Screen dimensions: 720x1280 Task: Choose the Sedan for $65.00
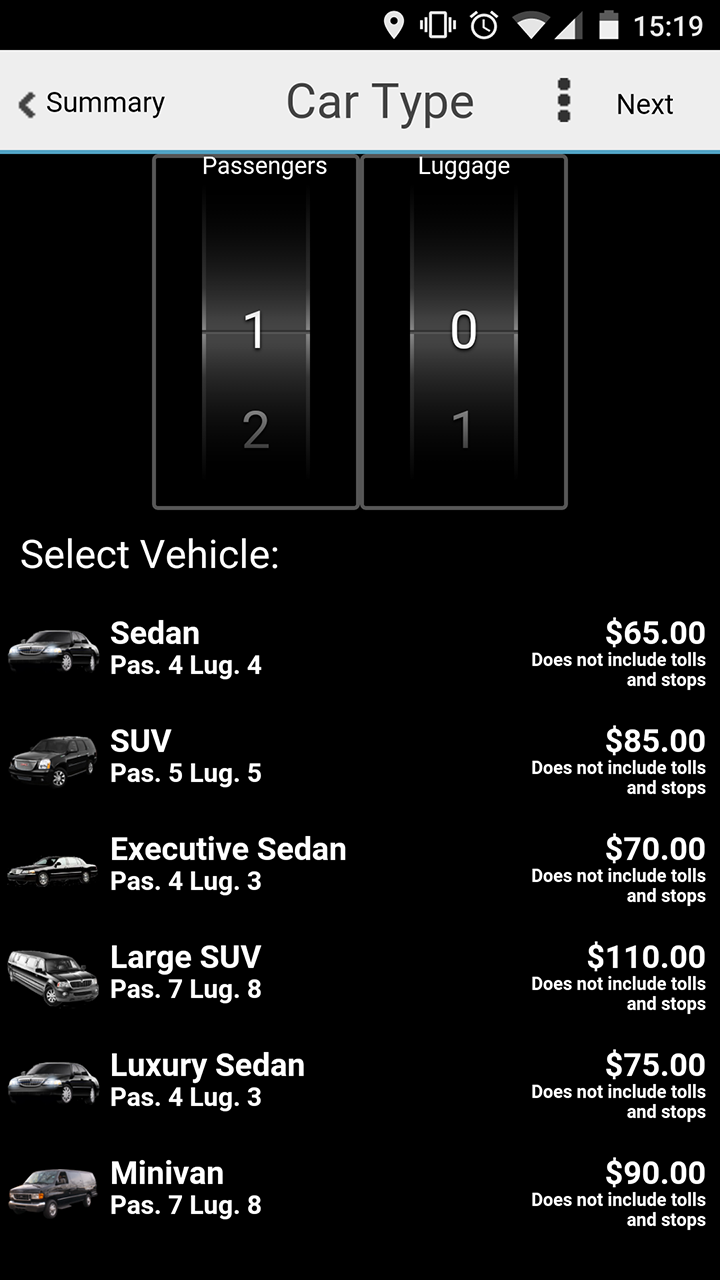coord(360,650)
